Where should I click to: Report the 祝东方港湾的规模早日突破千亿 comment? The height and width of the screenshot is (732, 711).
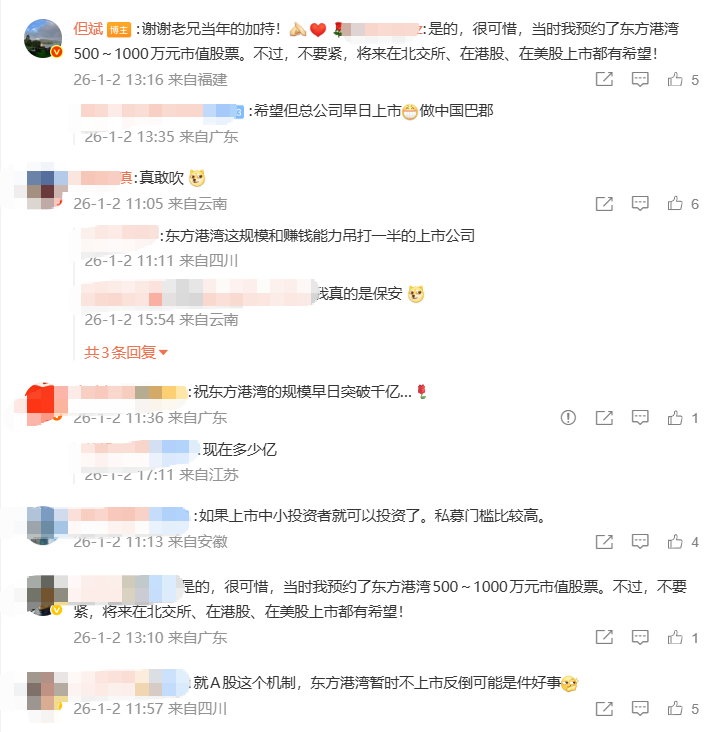(x=568, y=417)
